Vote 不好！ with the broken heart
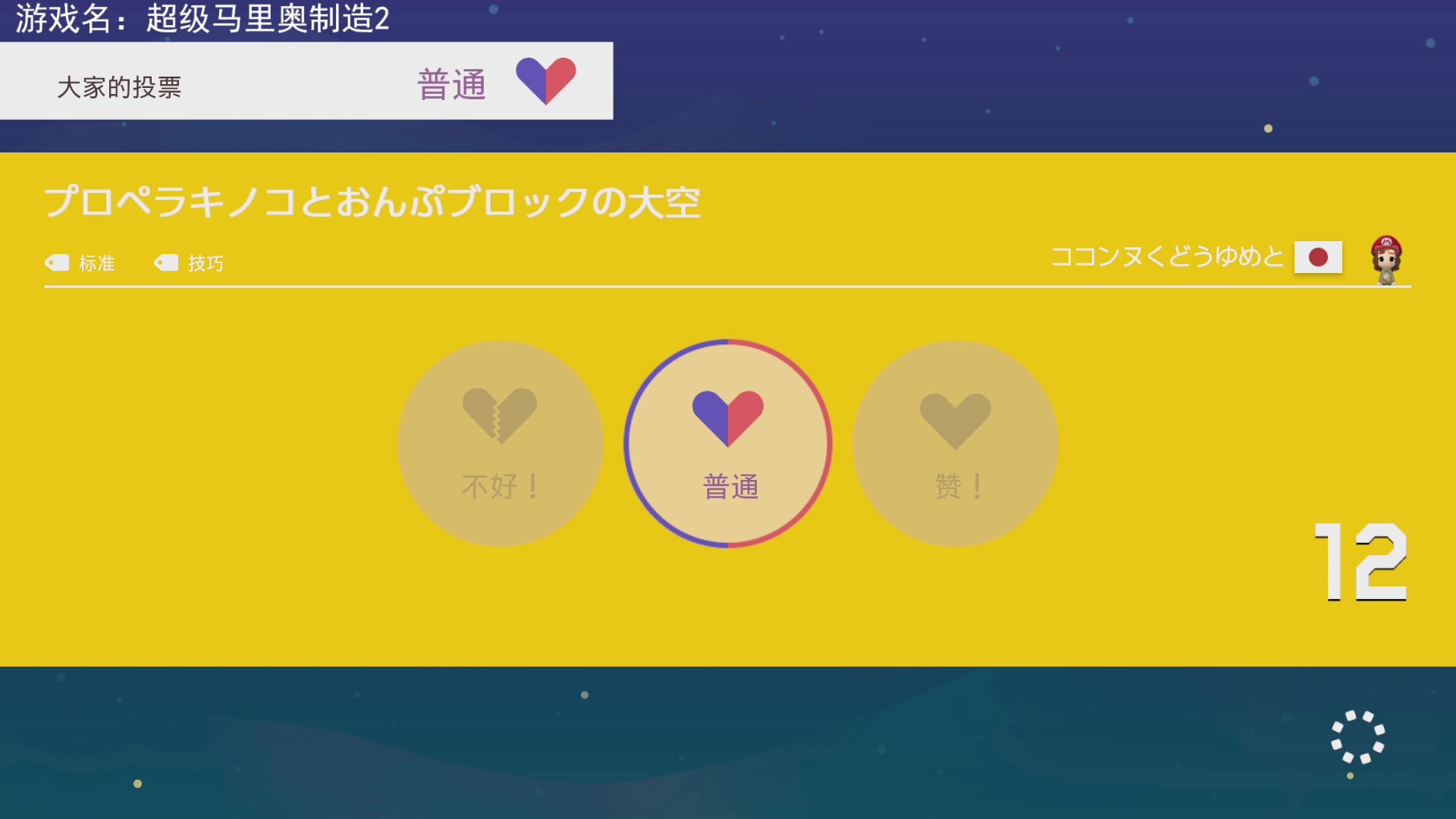 (500, 444)
